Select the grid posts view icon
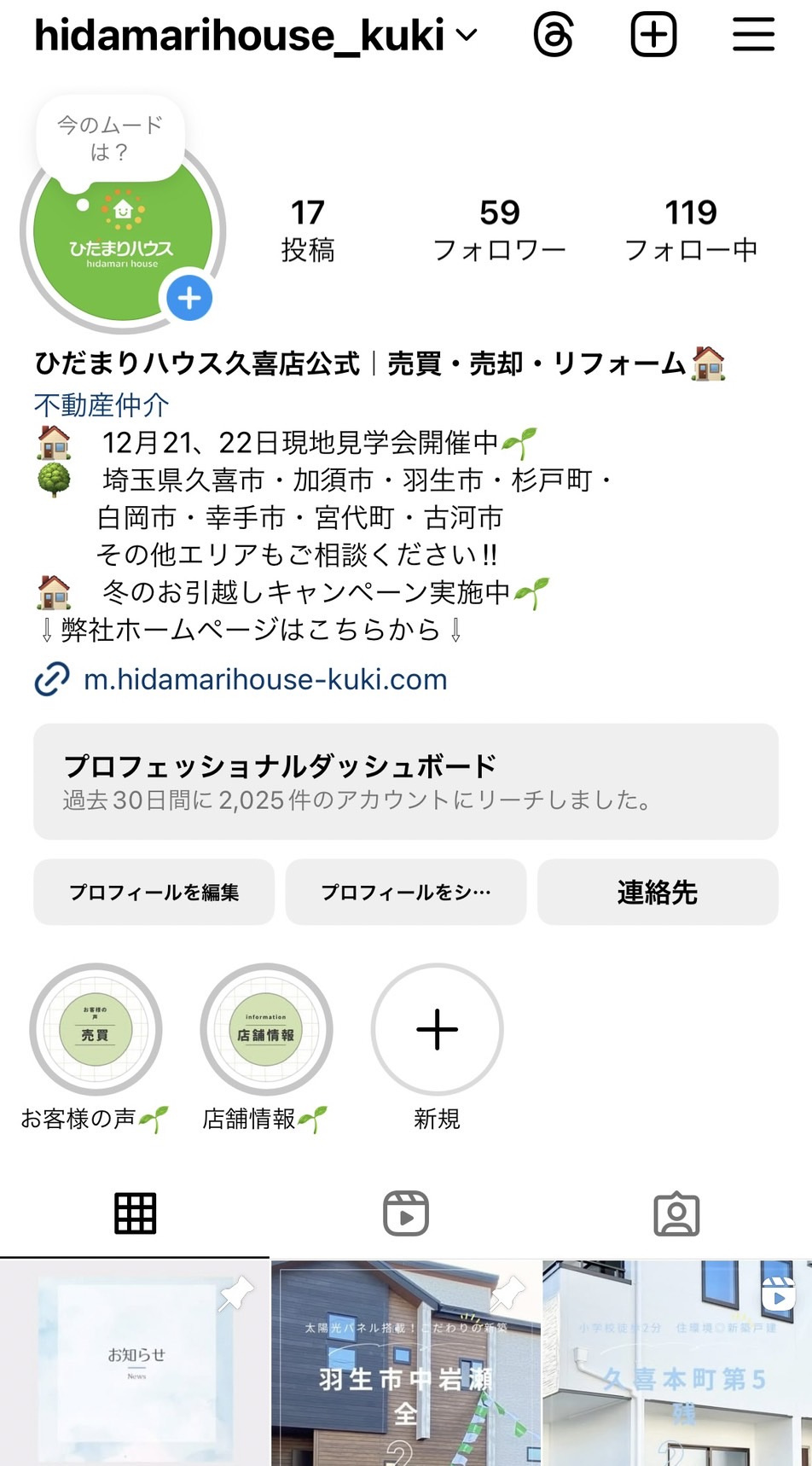 tap(135, 1211)
